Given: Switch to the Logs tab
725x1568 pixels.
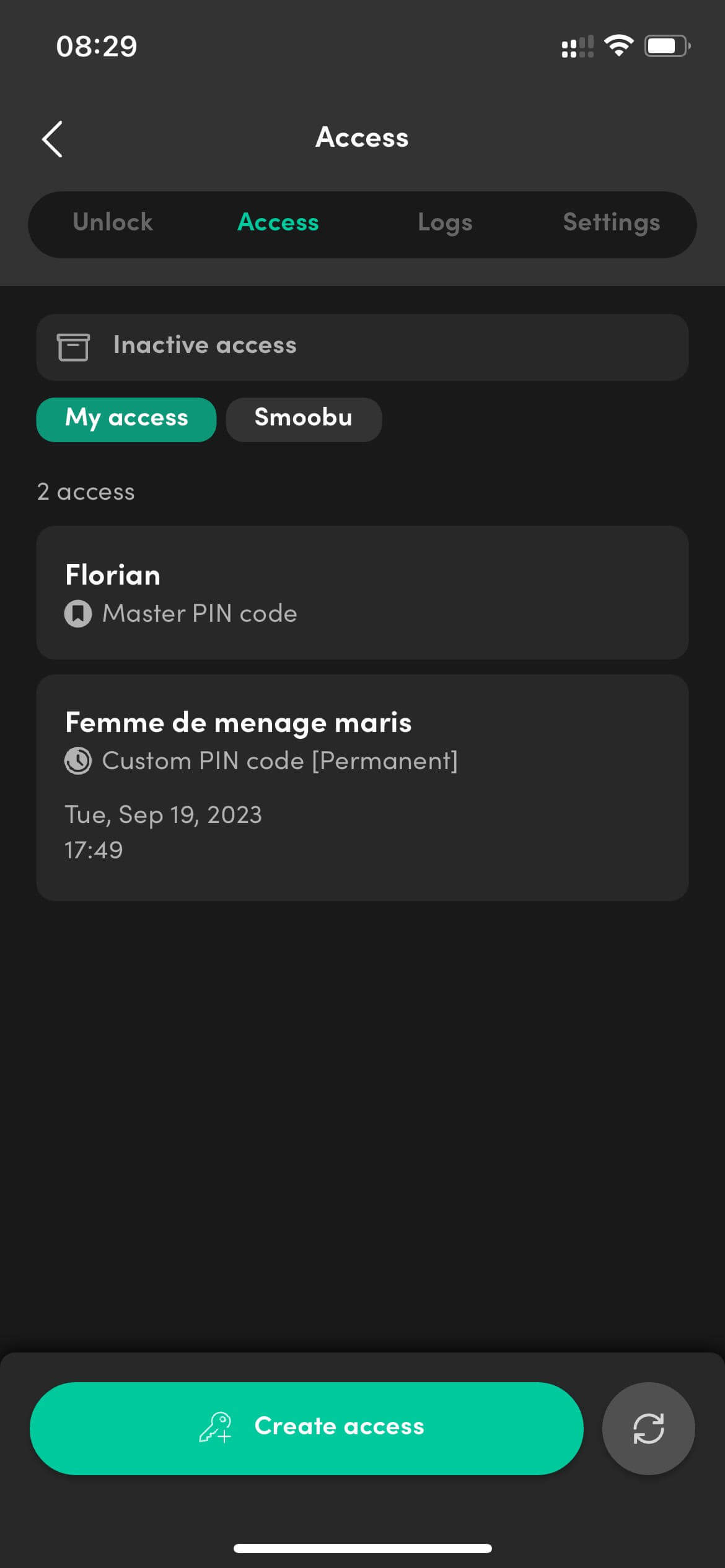Looking at the screenshot, I should (x=445, y=223).
